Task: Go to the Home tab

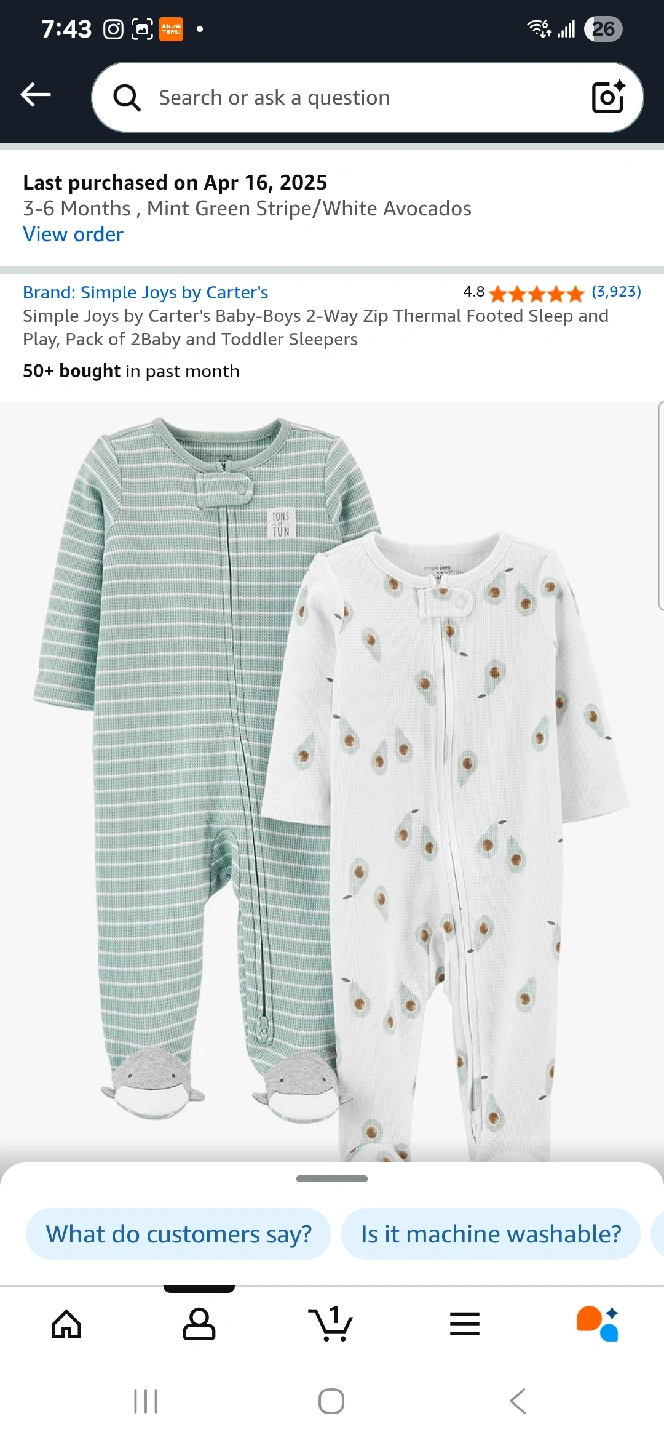Action: click(x=66, y=1324)
